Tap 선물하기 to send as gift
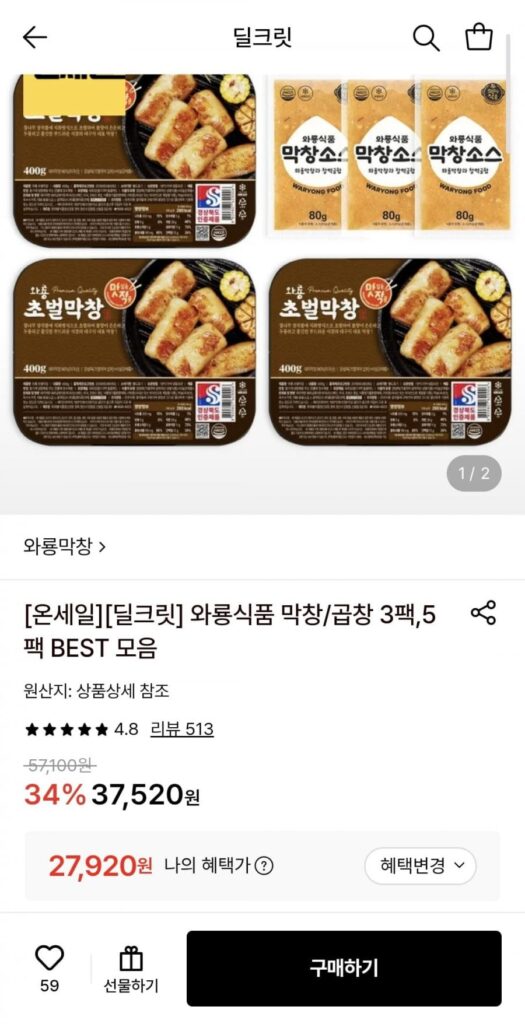Screen dimensions: 525x1024 coord(131,970)
